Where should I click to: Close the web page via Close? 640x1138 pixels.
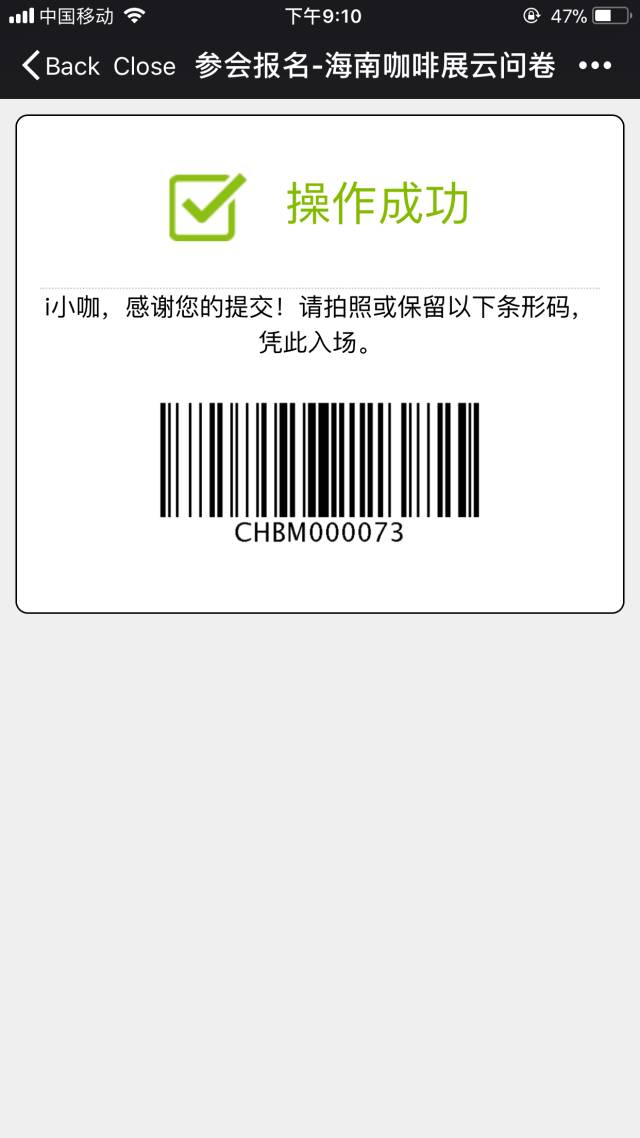144,66
